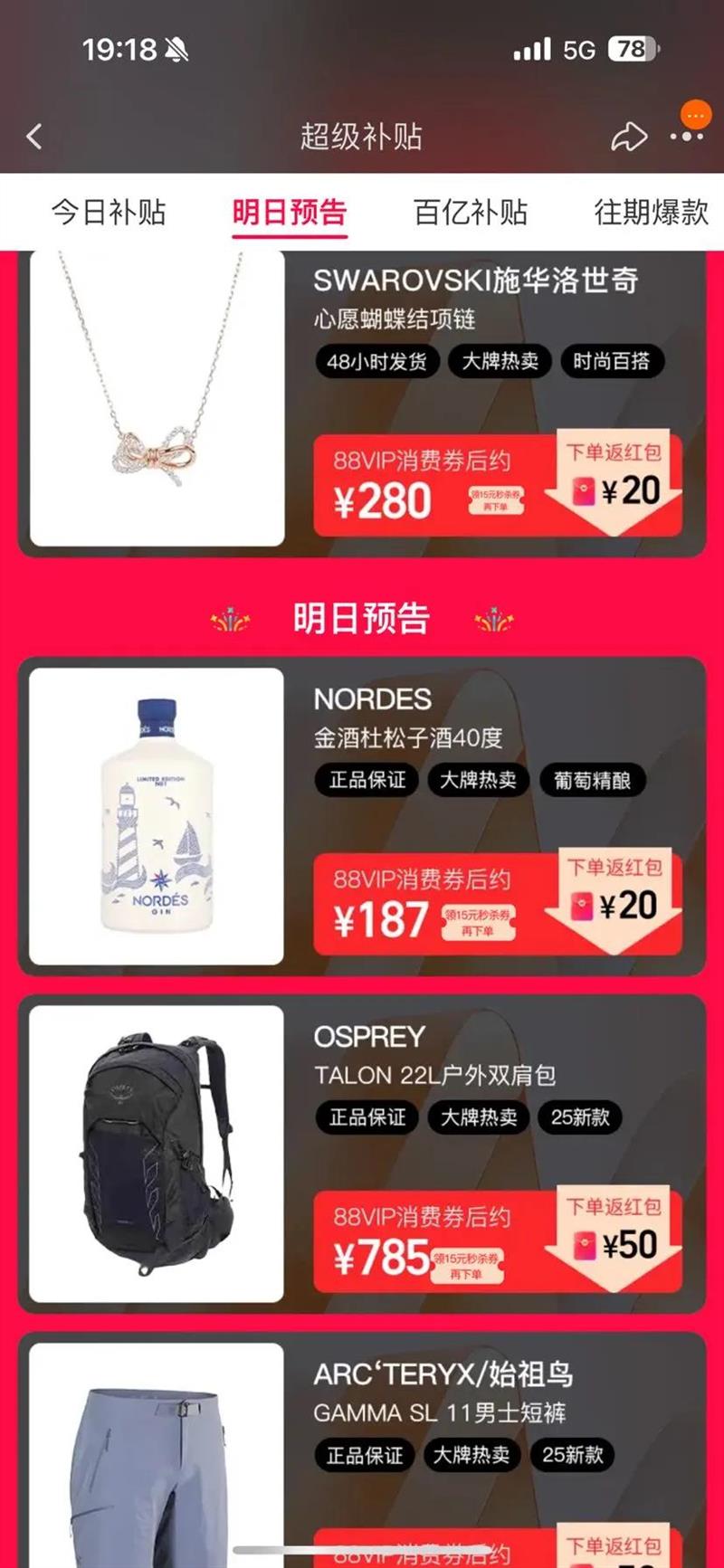
Task: Share this 超级补贴 page
Action: tap(629, 137)
